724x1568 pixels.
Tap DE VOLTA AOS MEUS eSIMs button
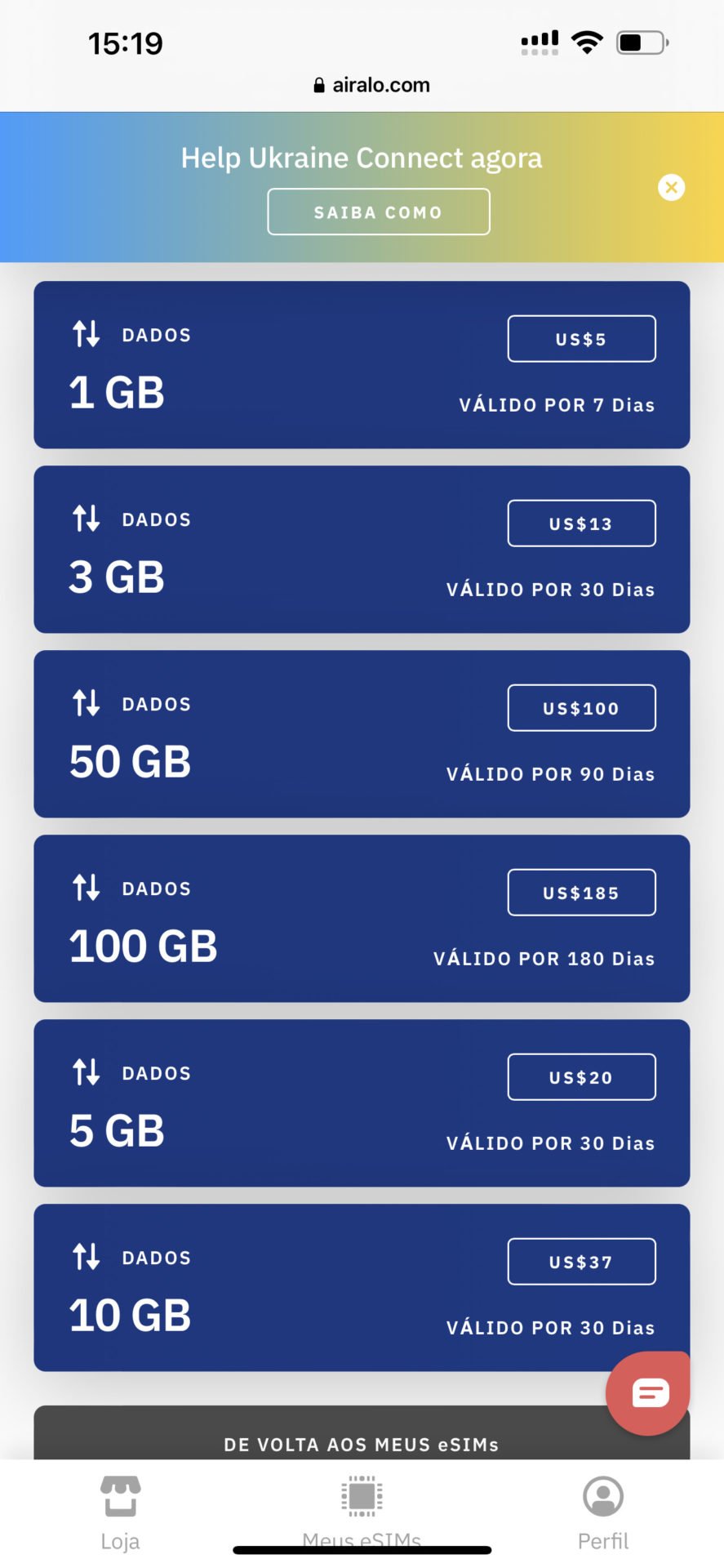tap(362, 1442)
